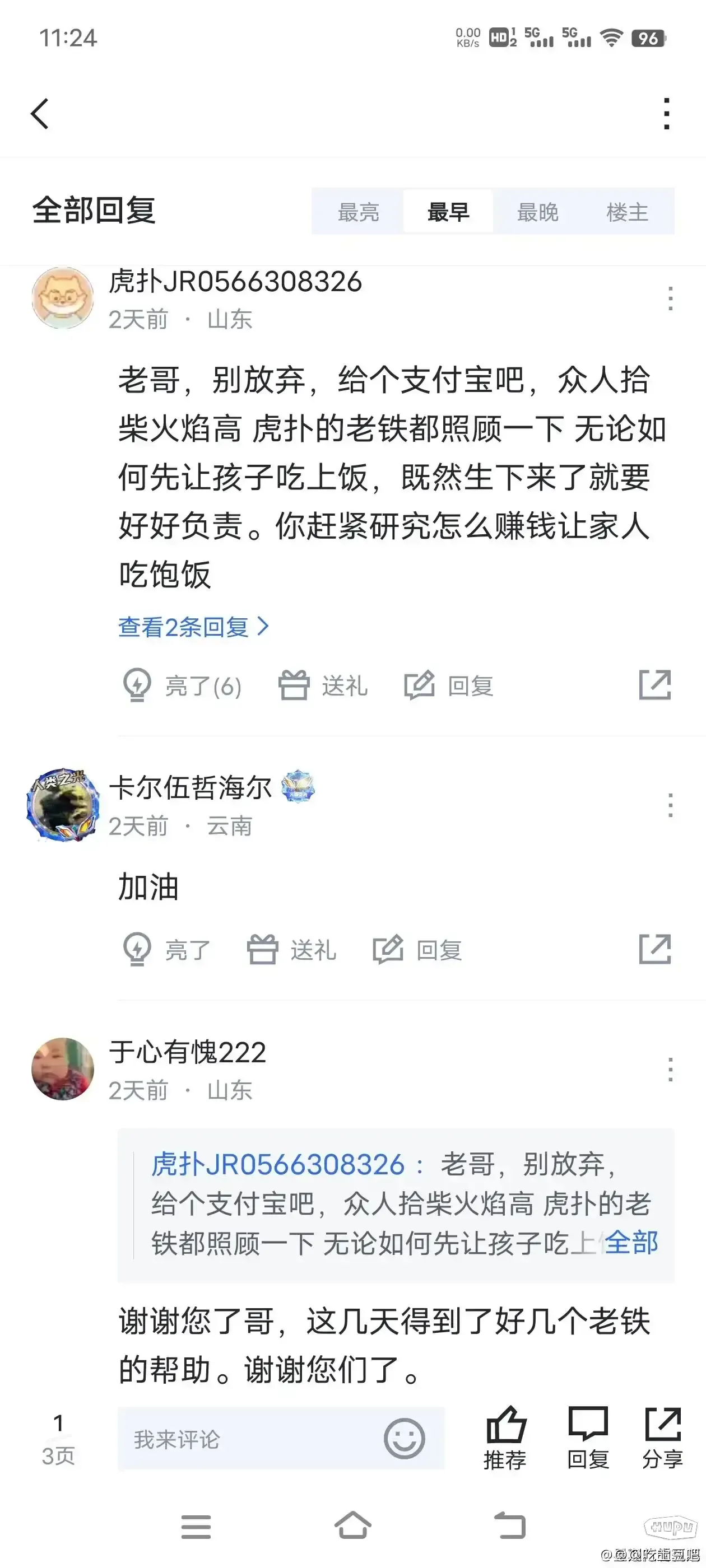Switch to the 最亮 sort tab
706x1568 pixels.
coord(358,212)
